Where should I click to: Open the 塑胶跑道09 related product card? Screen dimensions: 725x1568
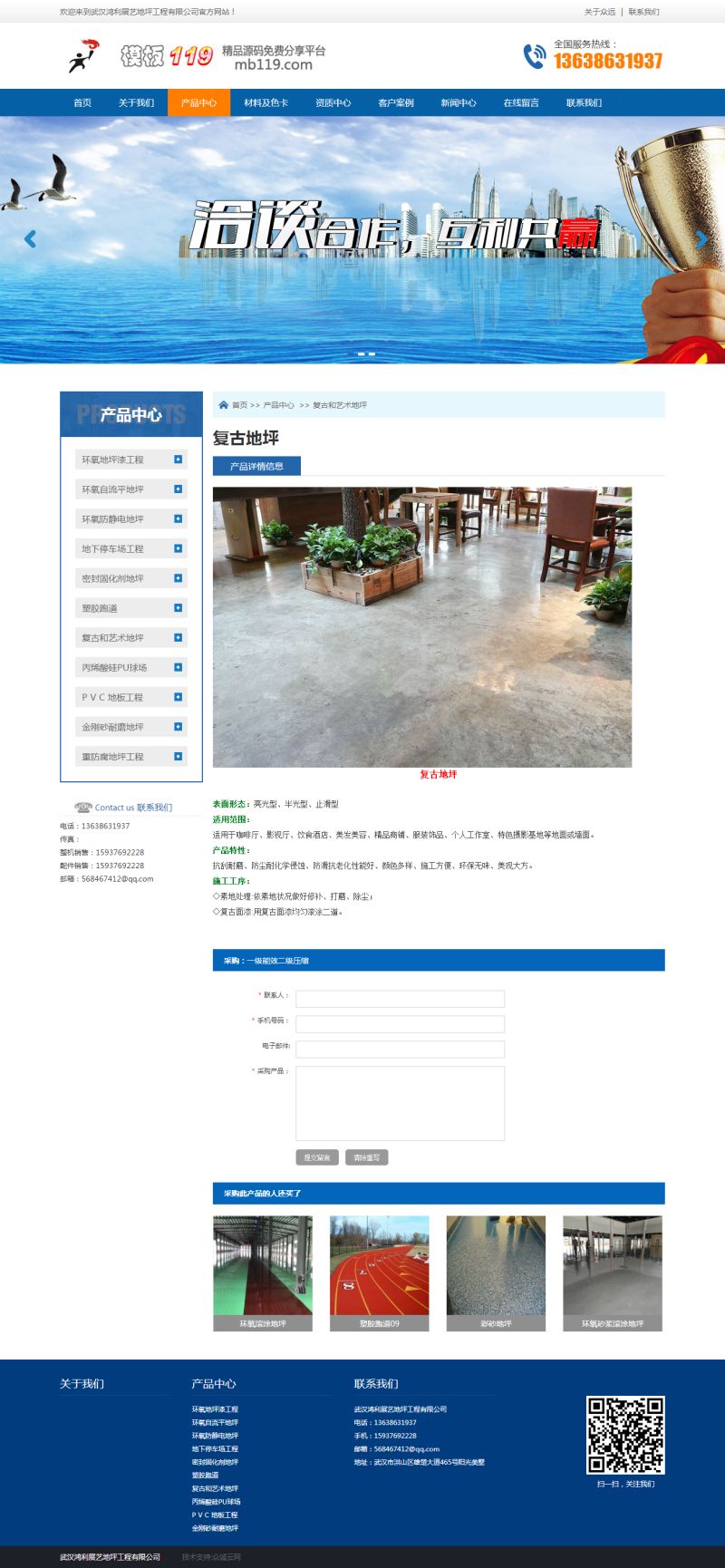(379, 1273)
